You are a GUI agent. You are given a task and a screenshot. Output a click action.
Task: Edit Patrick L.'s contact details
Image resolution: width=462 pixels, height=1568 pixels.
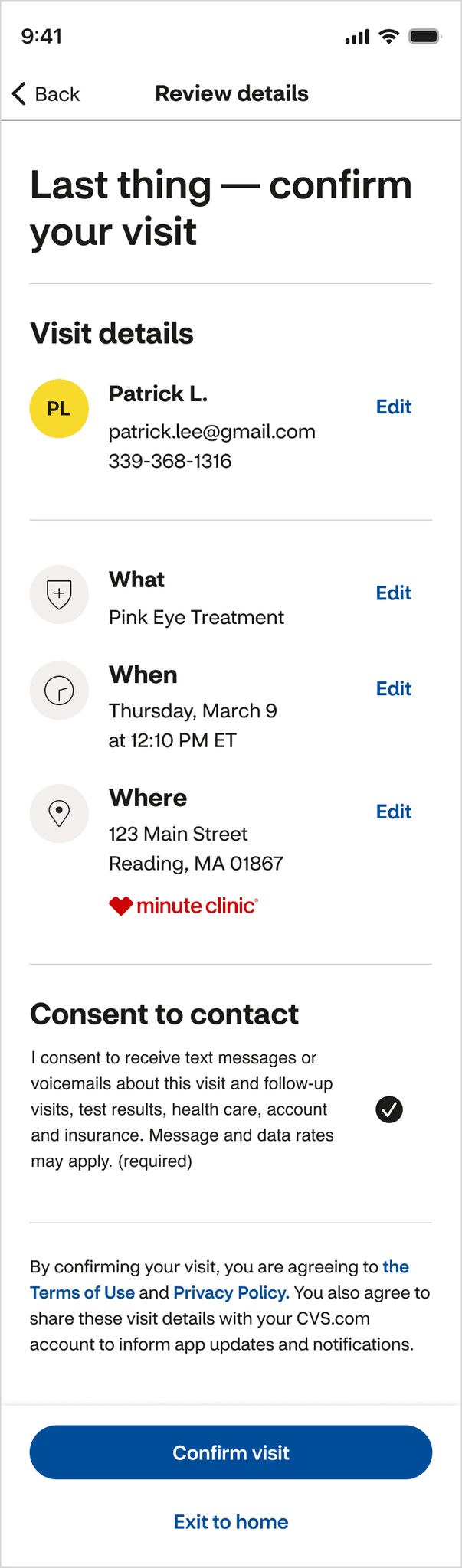393,407
